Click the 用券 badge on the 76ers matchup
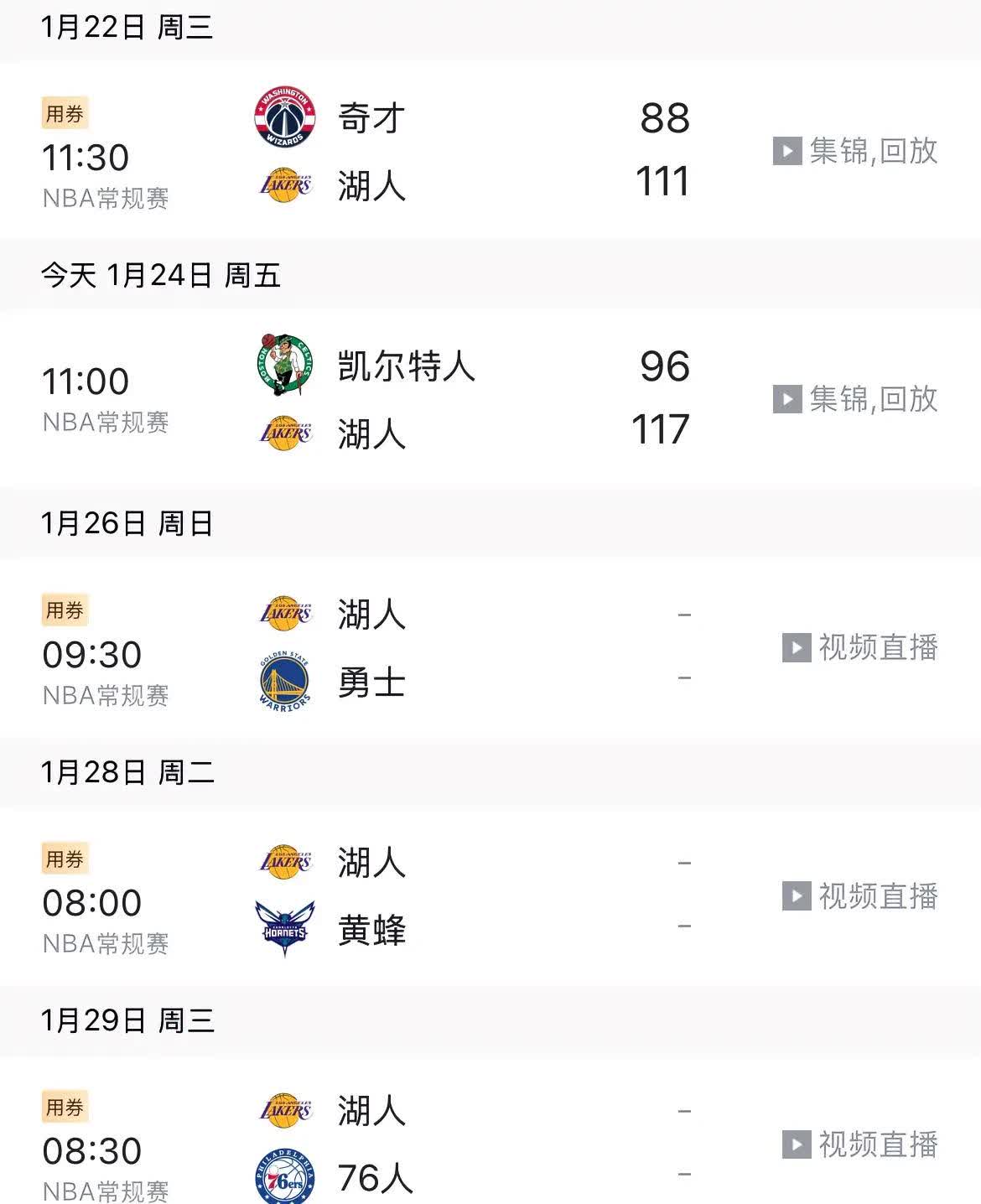The image size is (981, 1204). 65,1107
